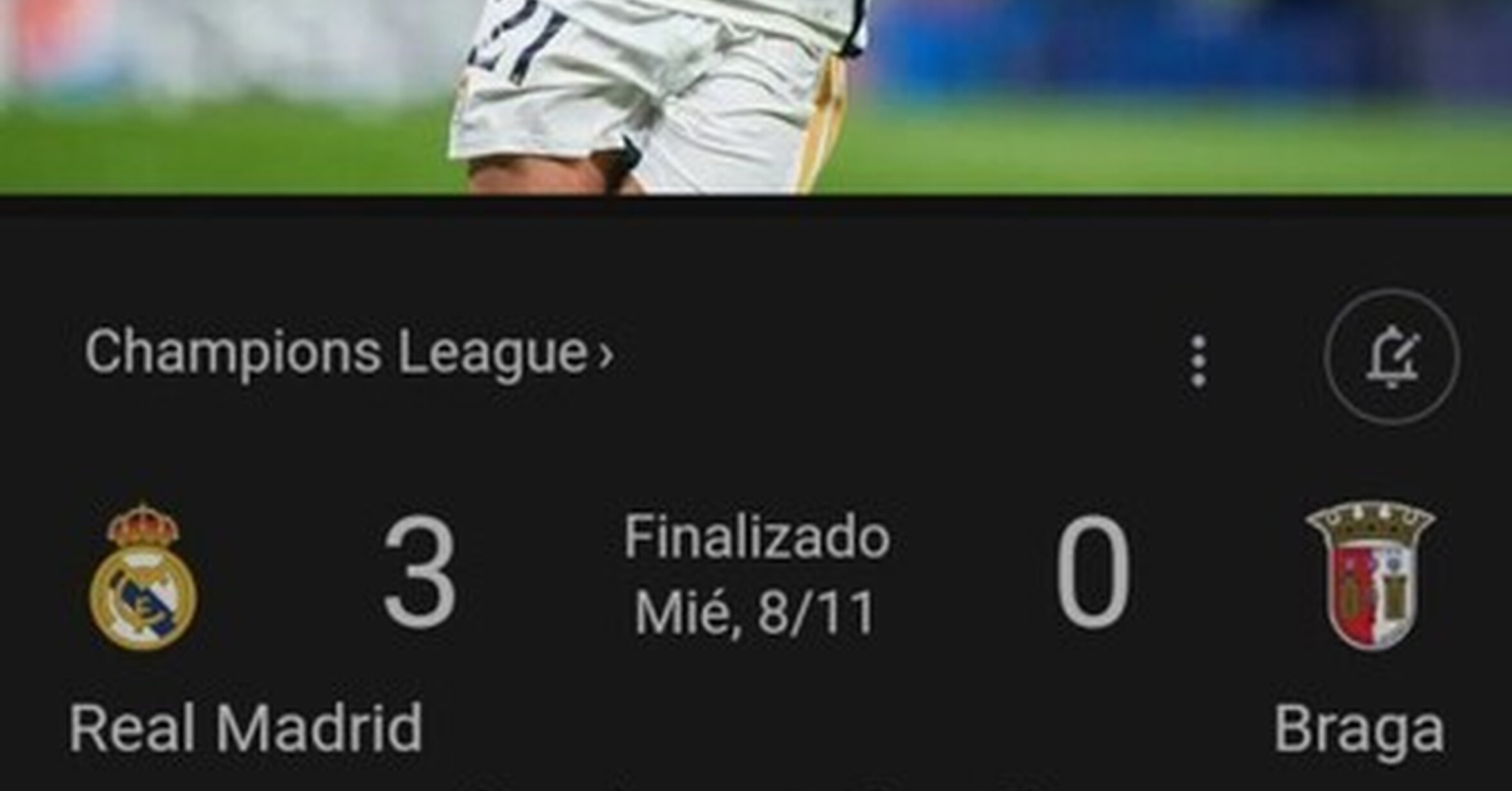Open the three-dot overflow menu
Viewport: 1512px width, 791px height.
coord(1197,361)
